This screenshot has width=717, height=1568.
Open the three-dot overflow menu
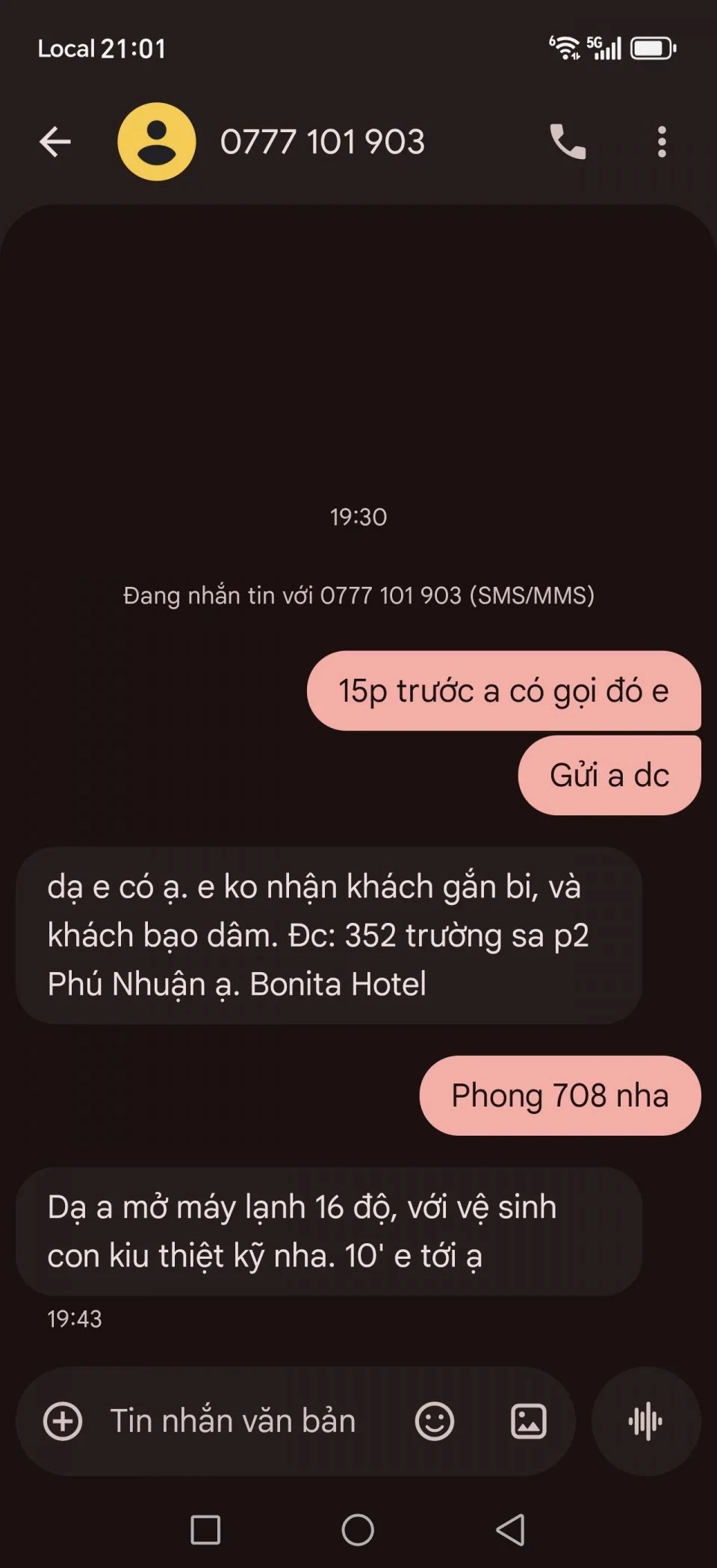pyautogui.click(x=662, y=142)
